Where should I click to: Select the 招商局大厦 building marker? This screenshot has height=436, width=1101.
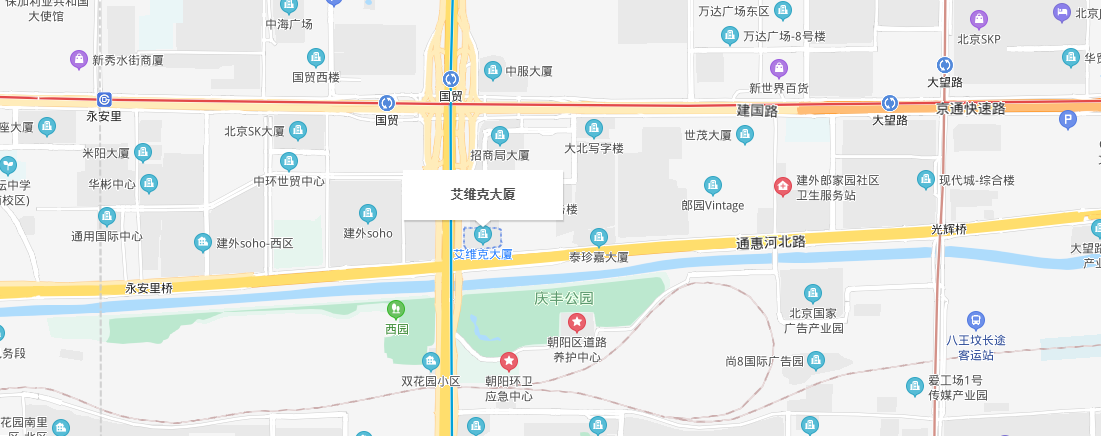[499, 135]
